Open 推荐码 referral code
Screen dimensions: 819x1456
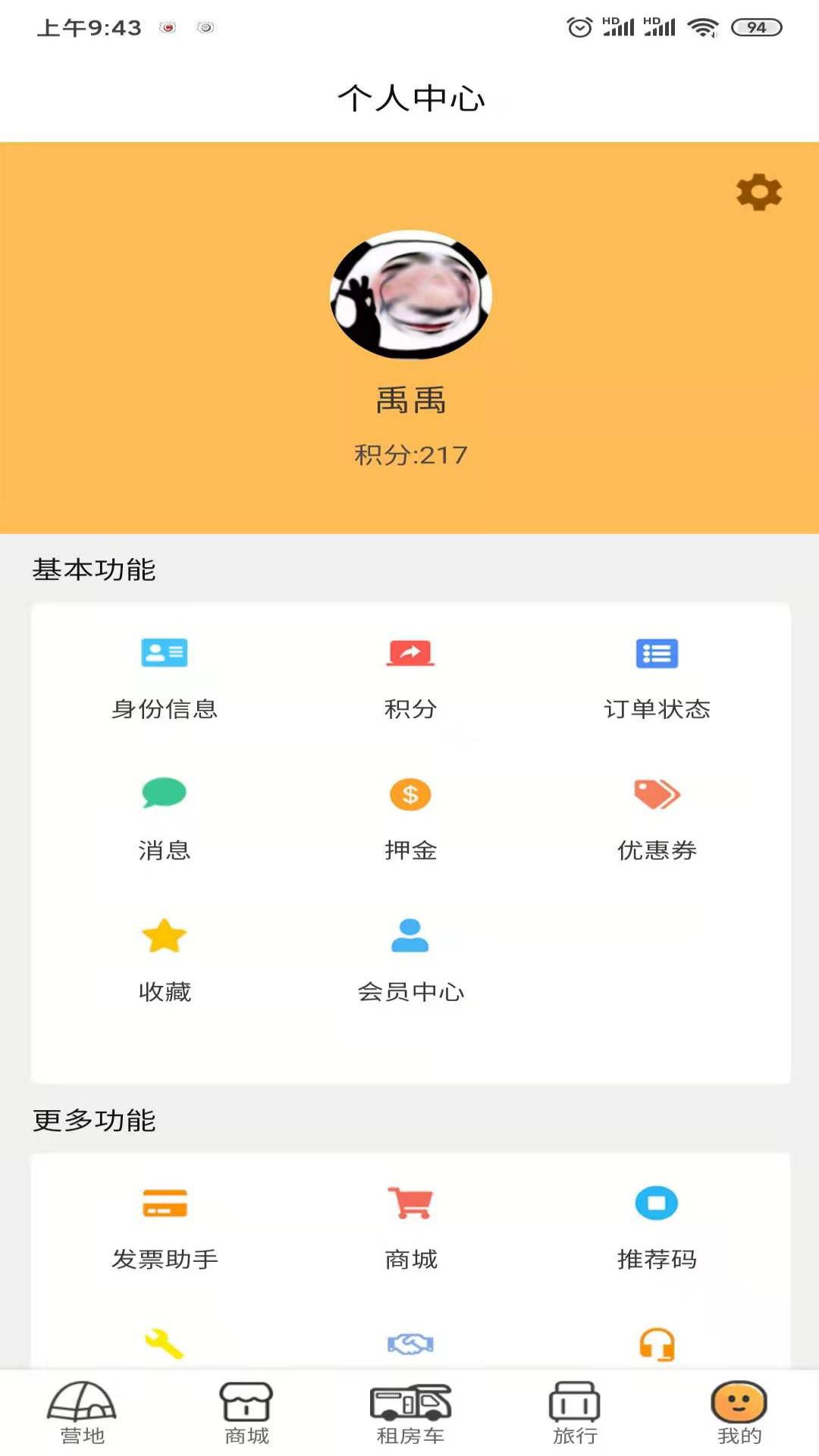point(657,1226)
